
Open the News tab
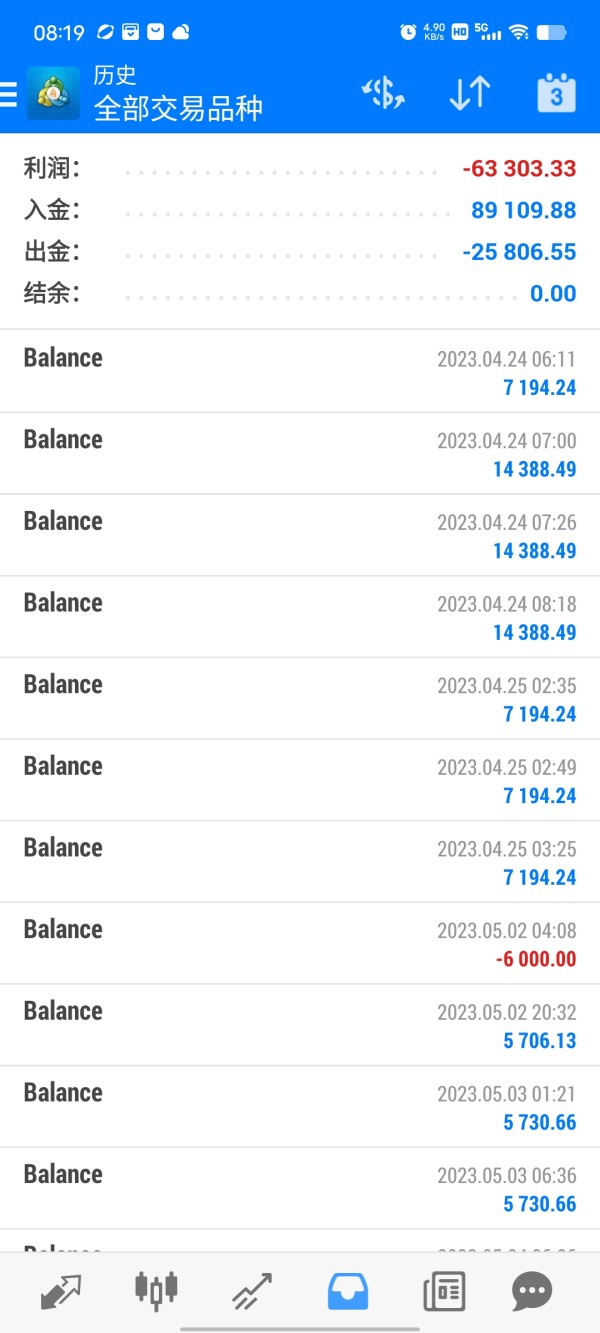coord(443,1291)
